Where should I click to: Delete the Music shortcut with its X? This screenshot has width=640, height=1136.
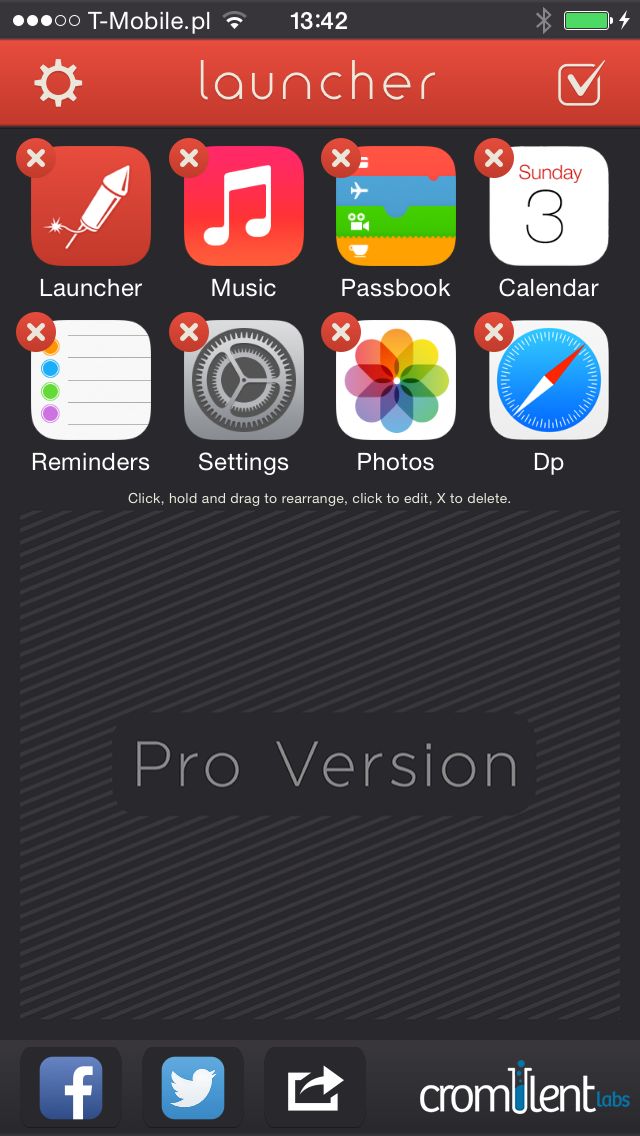pos(188,158)
